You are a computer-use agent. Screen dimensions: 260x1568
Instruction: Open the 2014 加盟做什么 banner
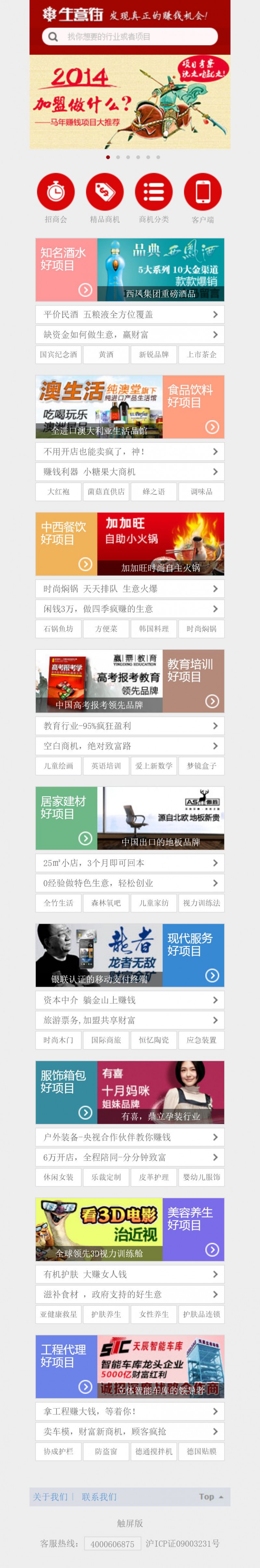coord(130,102)
